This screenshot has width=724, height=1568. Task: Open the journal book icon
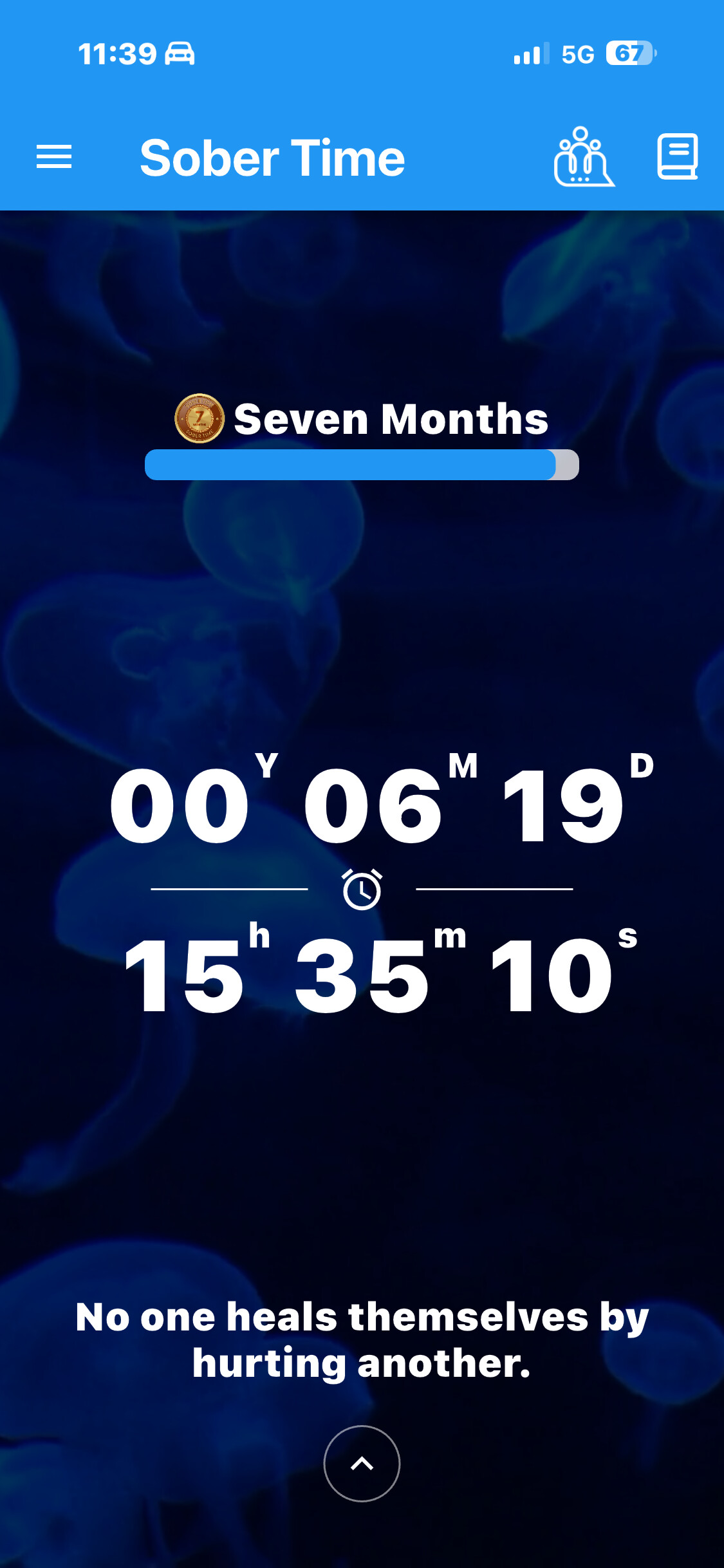pos(677,156)
